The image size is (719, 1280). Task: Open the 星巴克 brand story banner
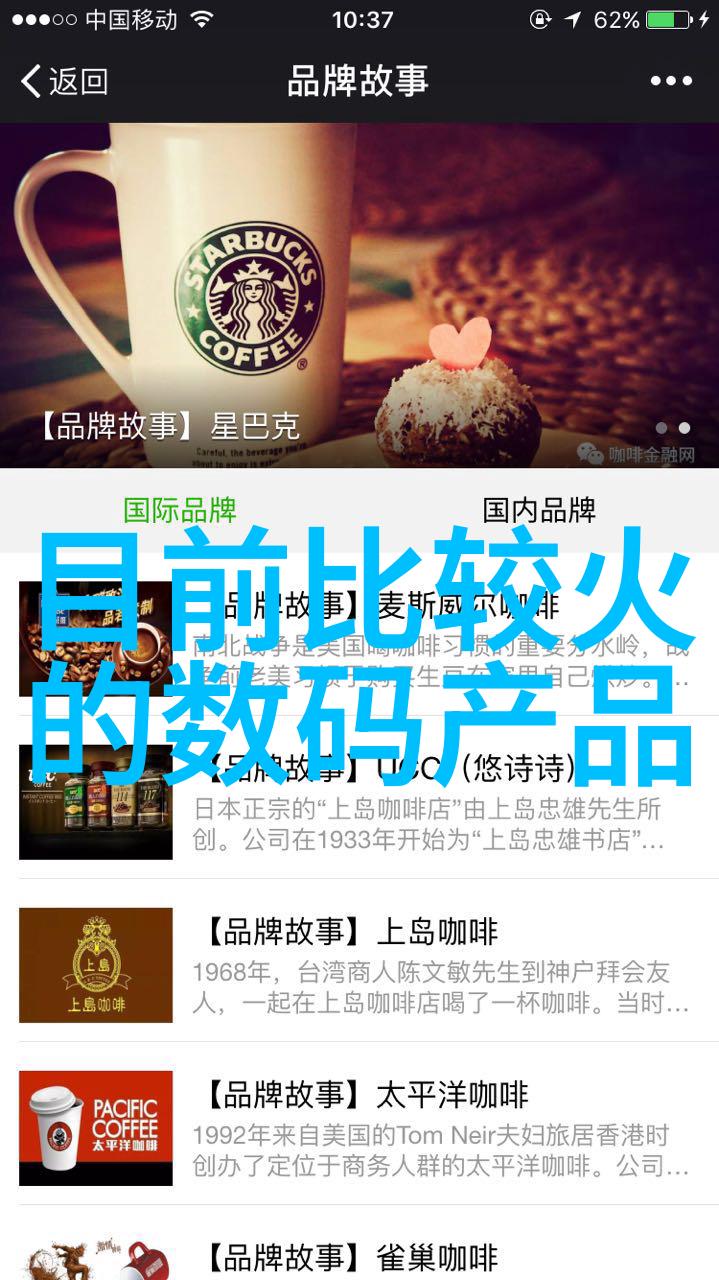pos(360,295)
